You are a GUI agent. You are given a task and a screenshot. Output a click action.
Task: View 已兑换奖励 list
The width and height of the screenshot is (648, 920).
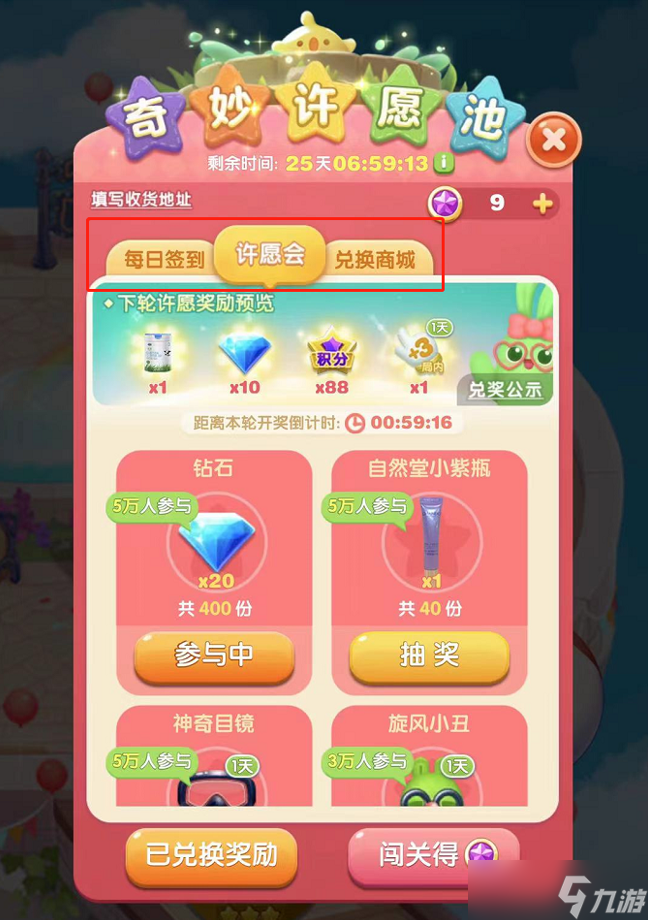(x=211, y=855)
